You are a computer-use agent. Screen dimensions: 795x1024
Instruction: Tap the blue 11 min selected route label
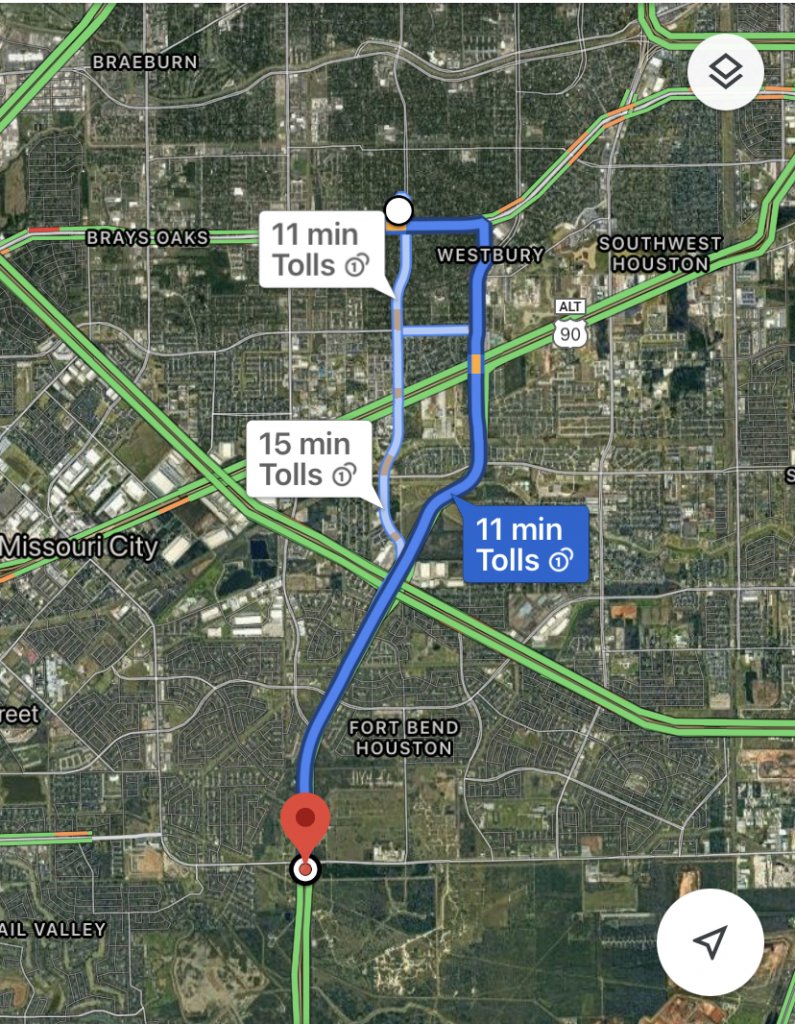coord(525,545)
